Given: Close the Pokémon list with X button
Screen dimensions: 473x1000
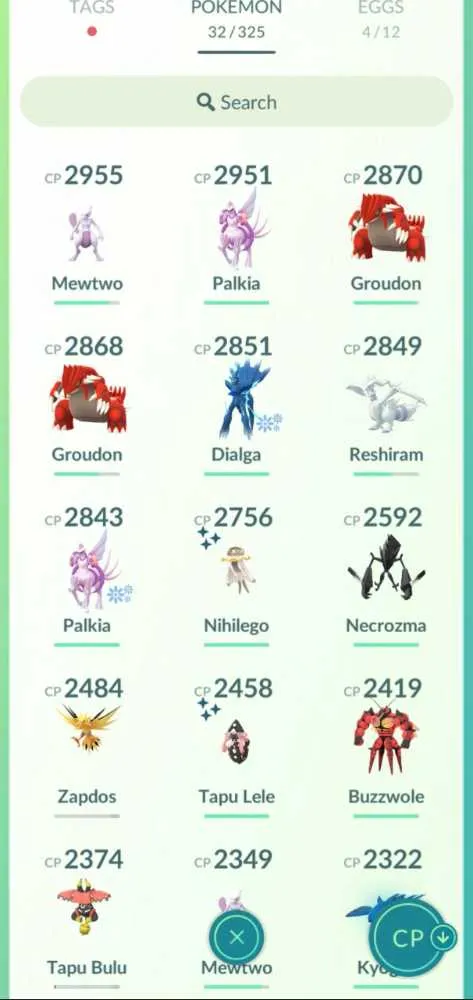Looking at the screenshot, I should 236,937.
